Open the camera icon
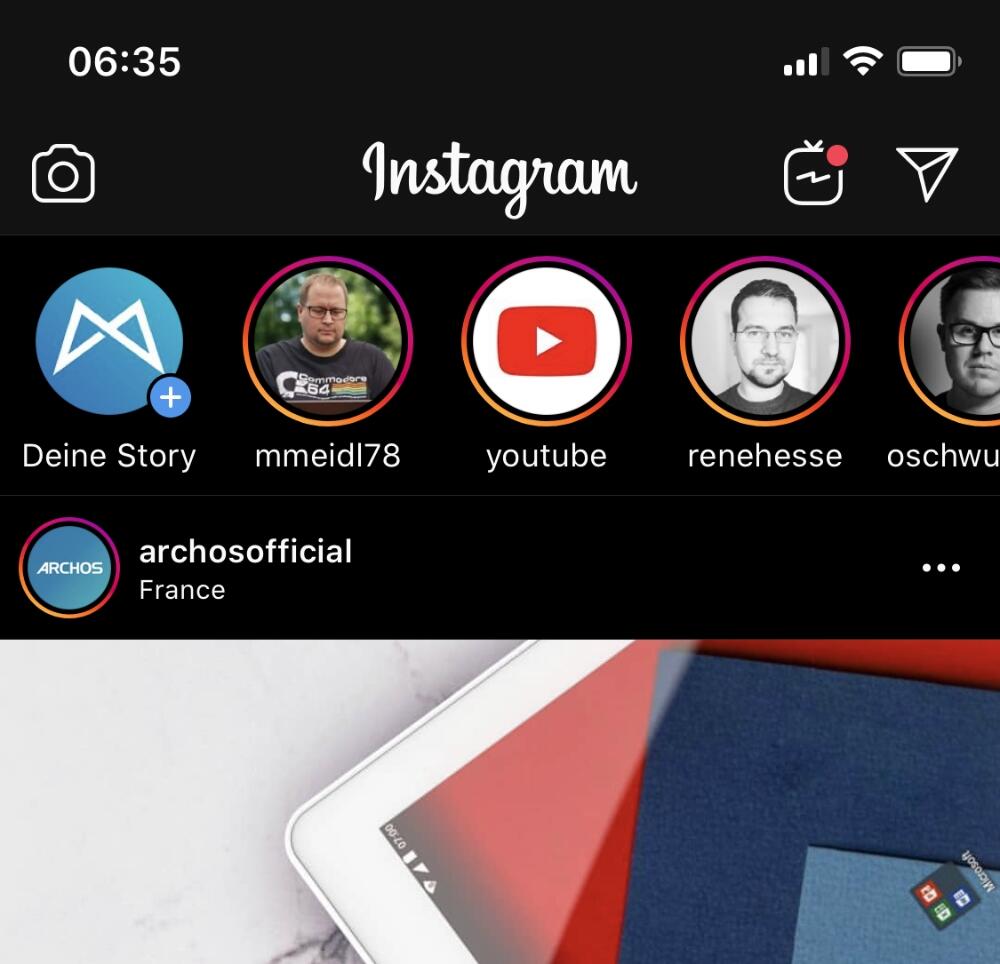 [x=63, y=175]
